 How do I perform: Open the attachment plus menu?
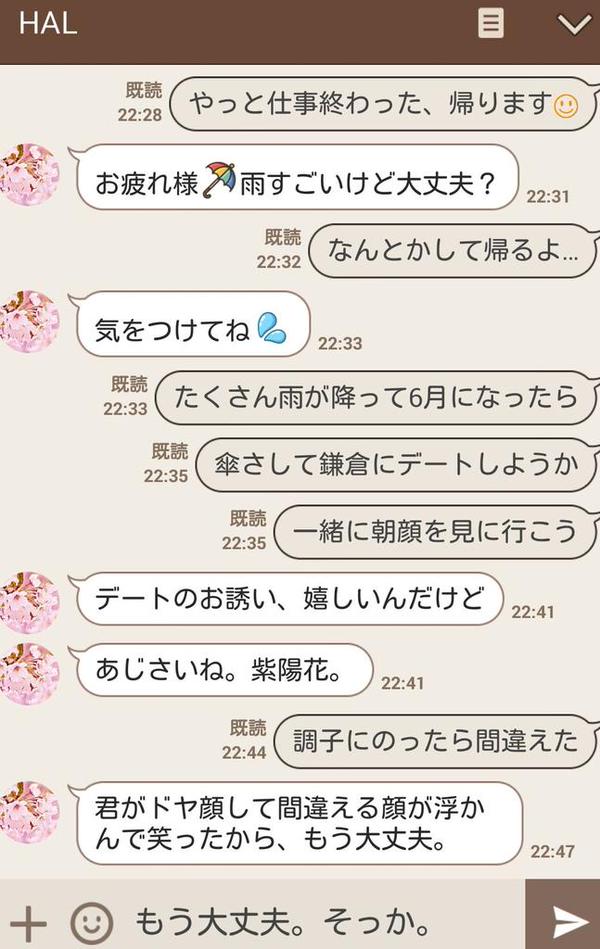28,921
